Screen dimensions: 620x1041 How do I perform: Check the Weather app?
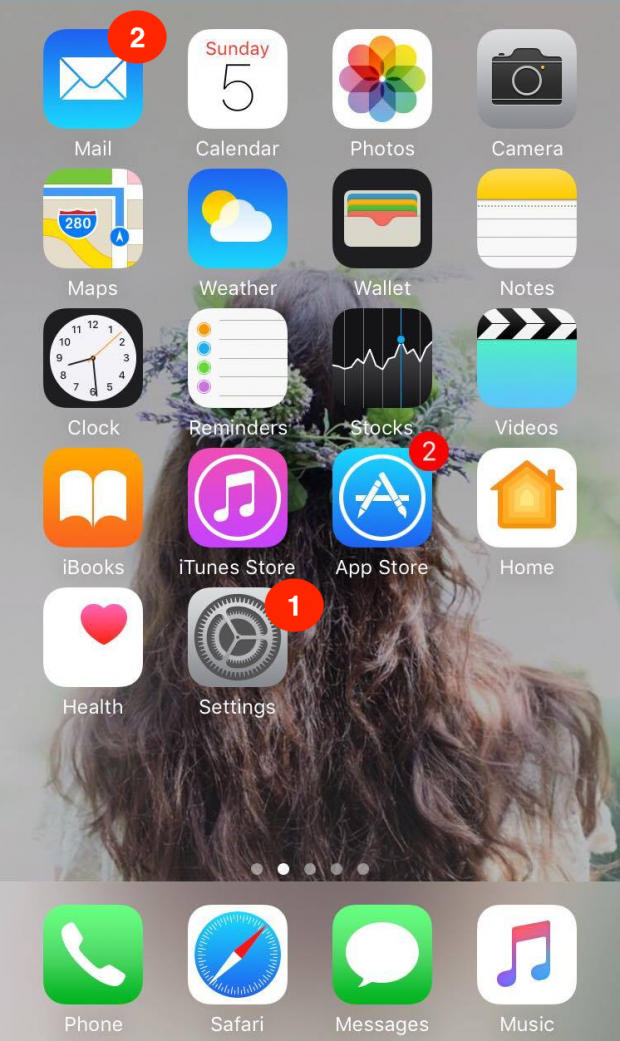[x=238, y=218]
